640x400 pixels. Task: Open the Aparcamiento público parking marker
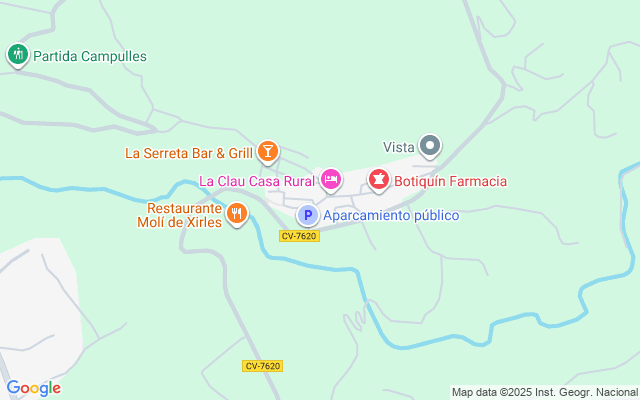(308, 215)
